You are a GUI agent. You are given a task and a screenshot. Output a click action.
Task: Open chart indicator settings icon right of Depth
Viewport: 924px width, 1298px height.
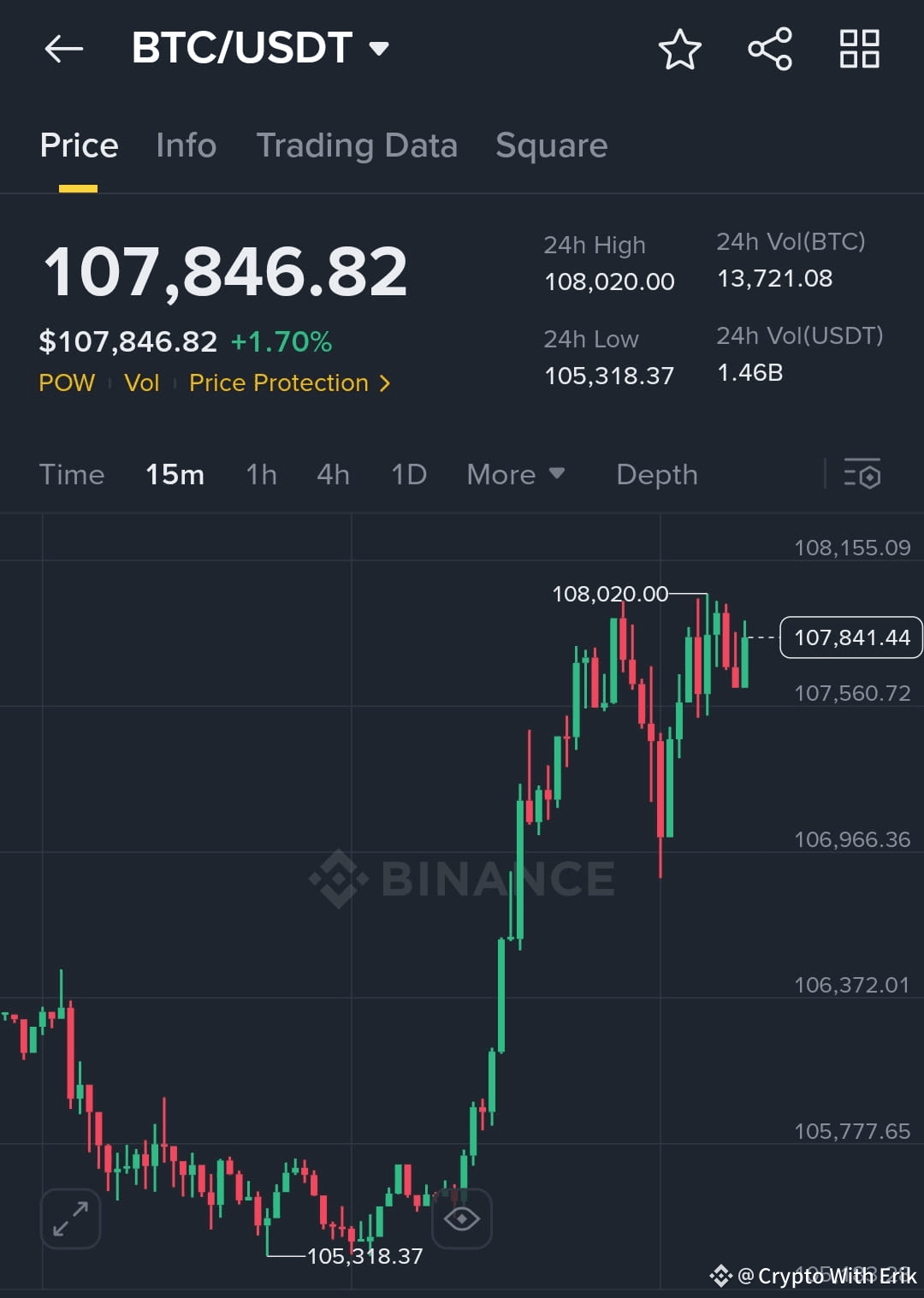[863, 474]
